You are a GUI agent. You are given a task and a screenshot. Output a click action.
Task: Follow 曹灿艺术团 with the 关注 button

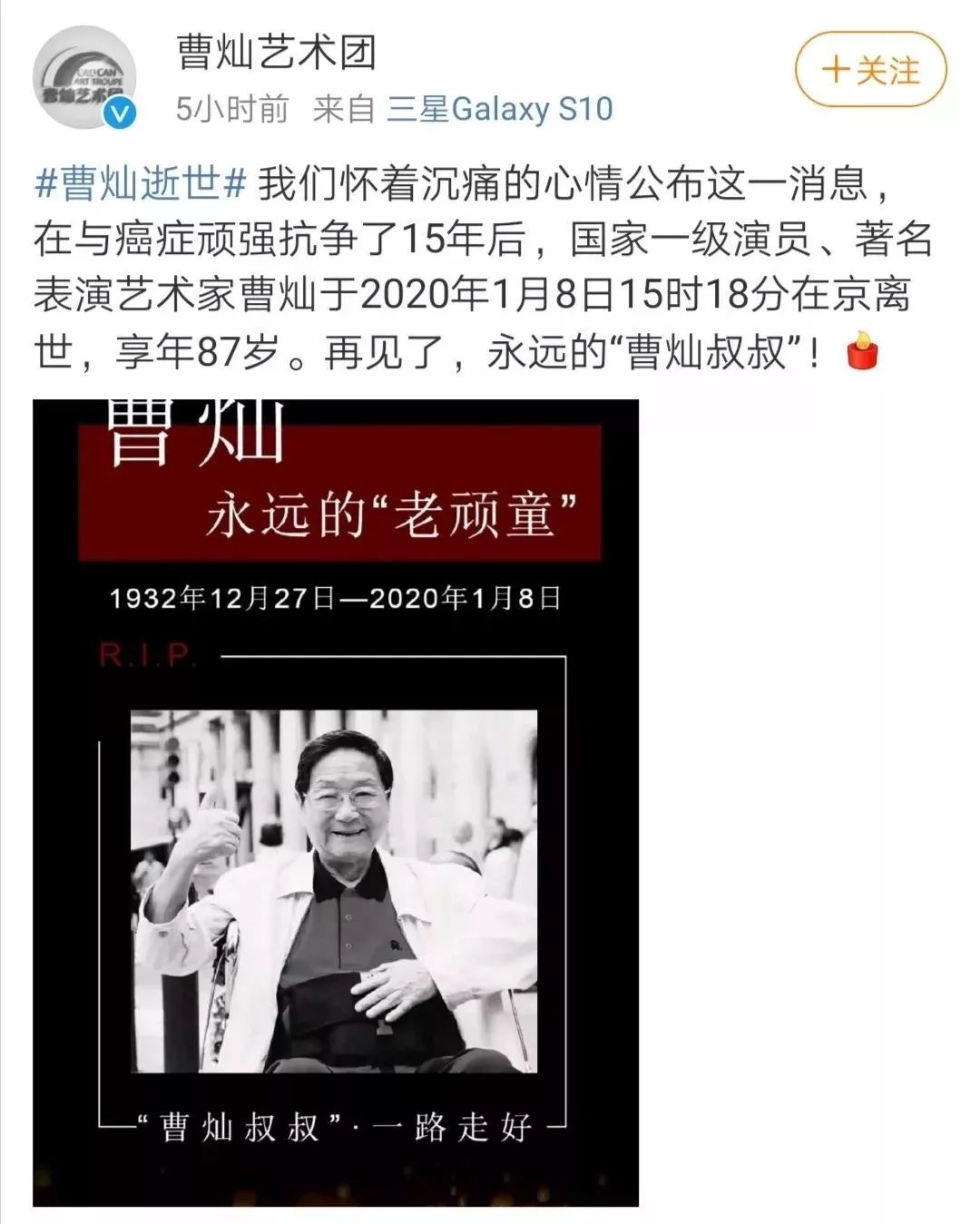[870, 70]
